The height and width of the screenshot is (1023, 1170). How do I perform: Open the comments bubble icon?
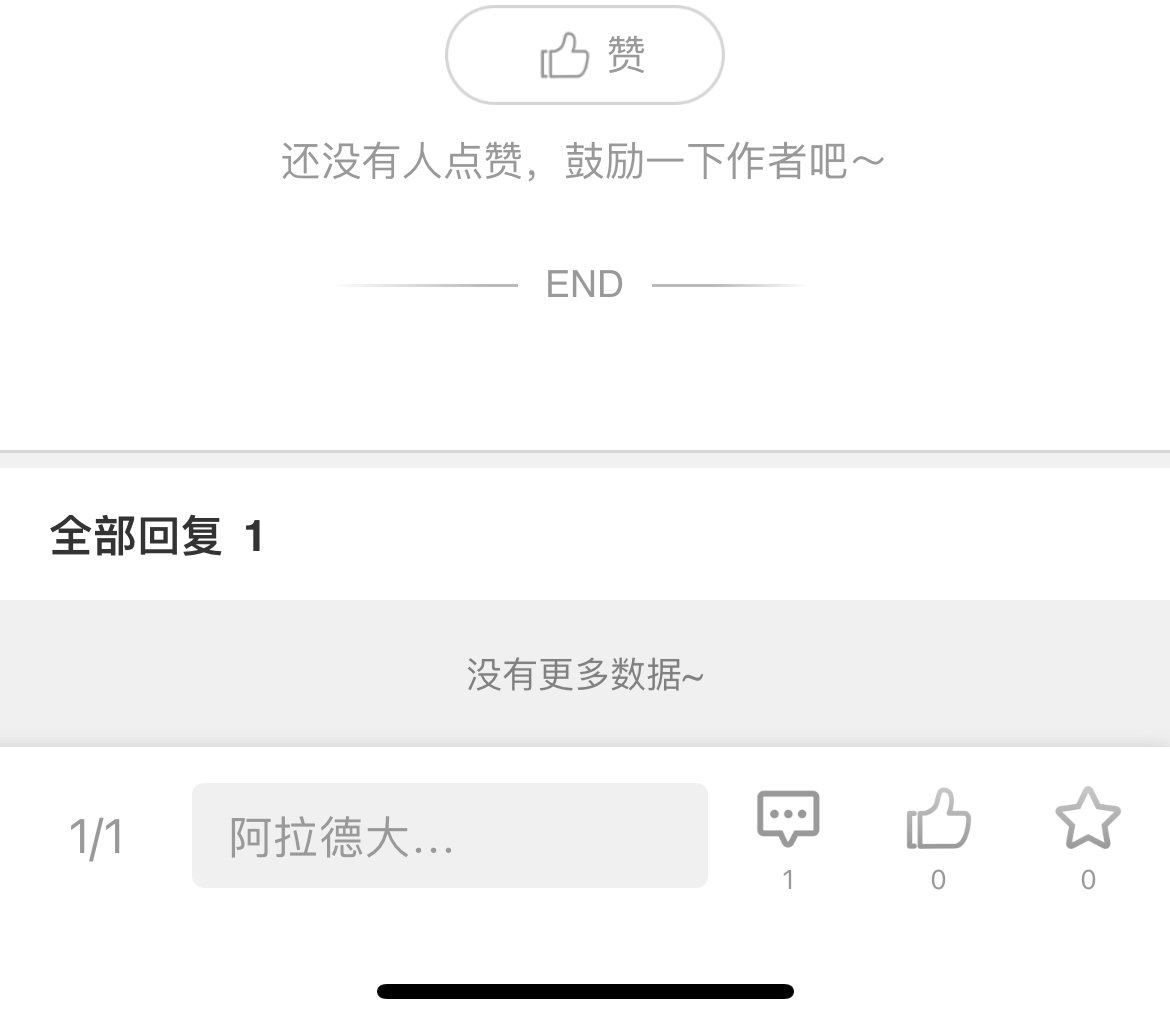pyautogui.click(x=788, y=818)
